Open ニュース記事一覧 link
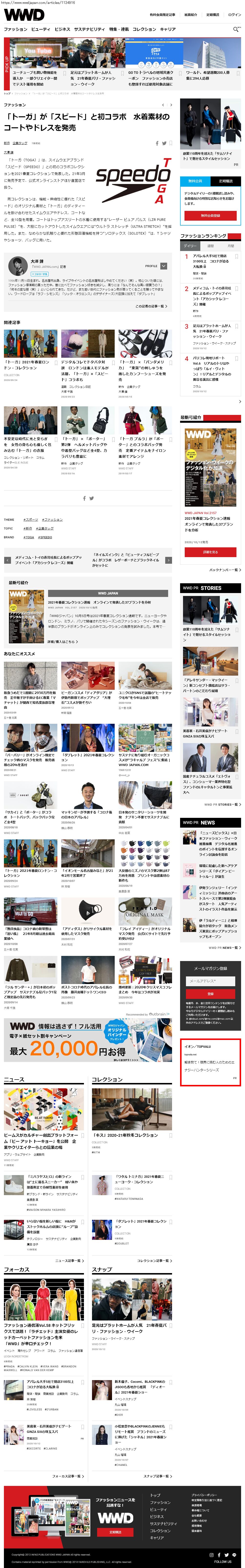The image size is (245, 1568). point(69,1261)
